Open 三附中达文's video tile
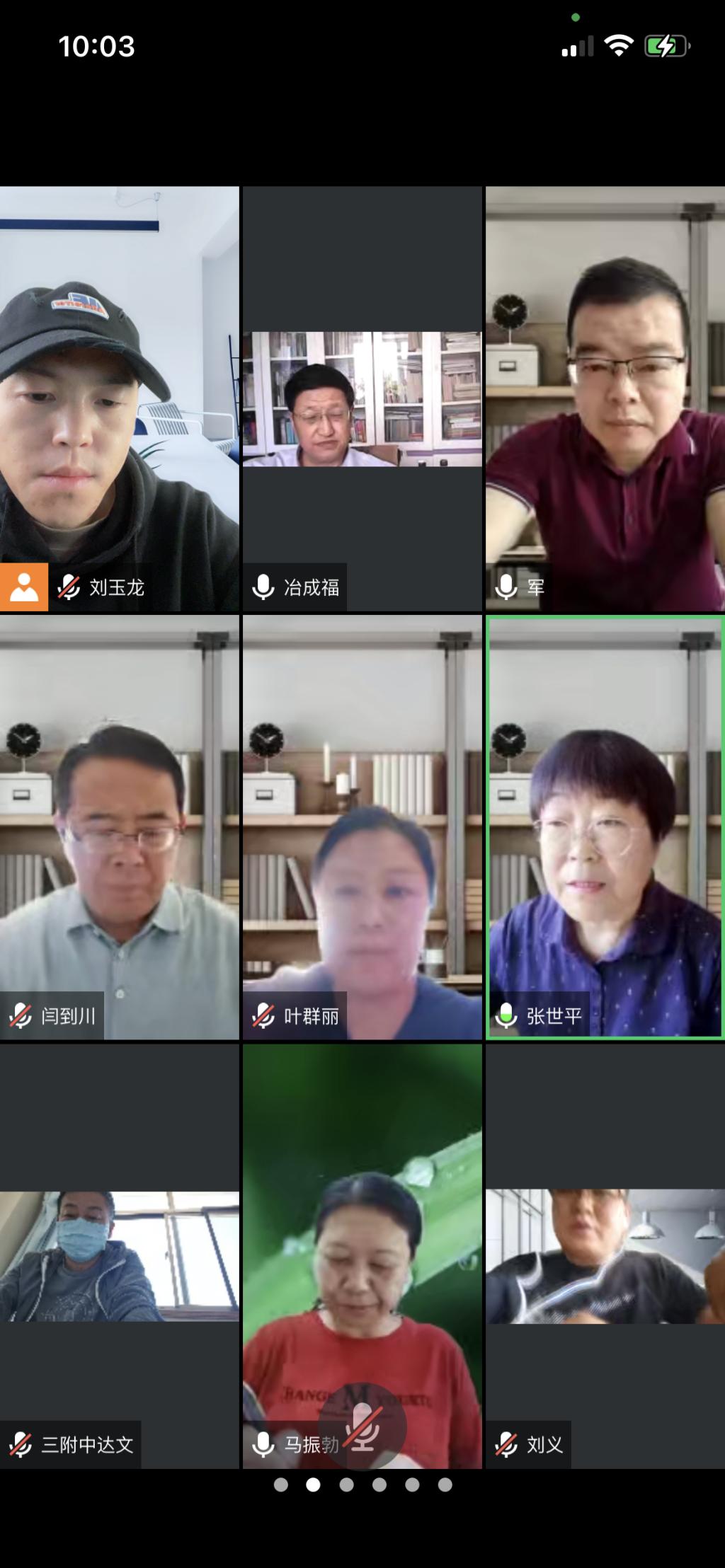 click(119, 1256)
